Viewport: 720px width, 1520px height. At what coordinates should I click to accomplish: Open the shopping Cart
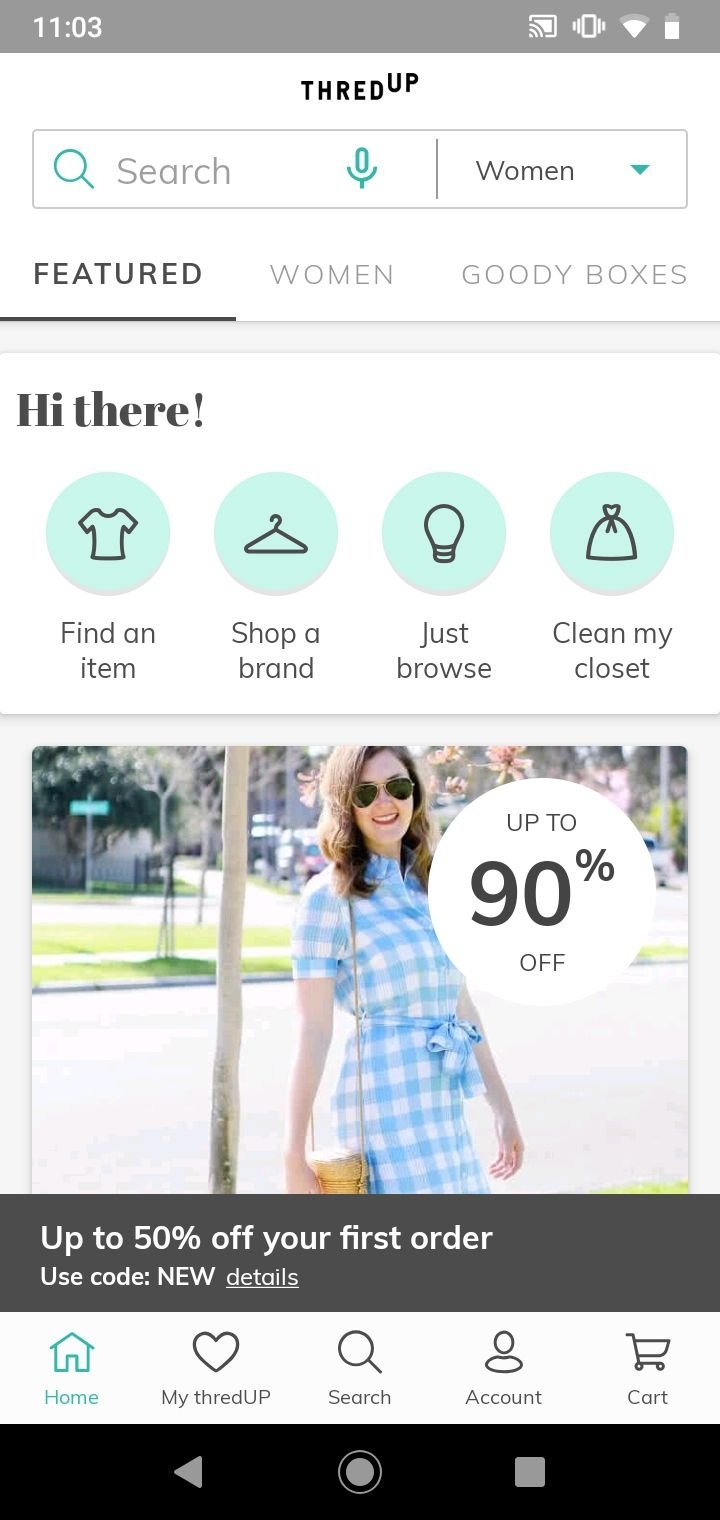point(647,1368)
